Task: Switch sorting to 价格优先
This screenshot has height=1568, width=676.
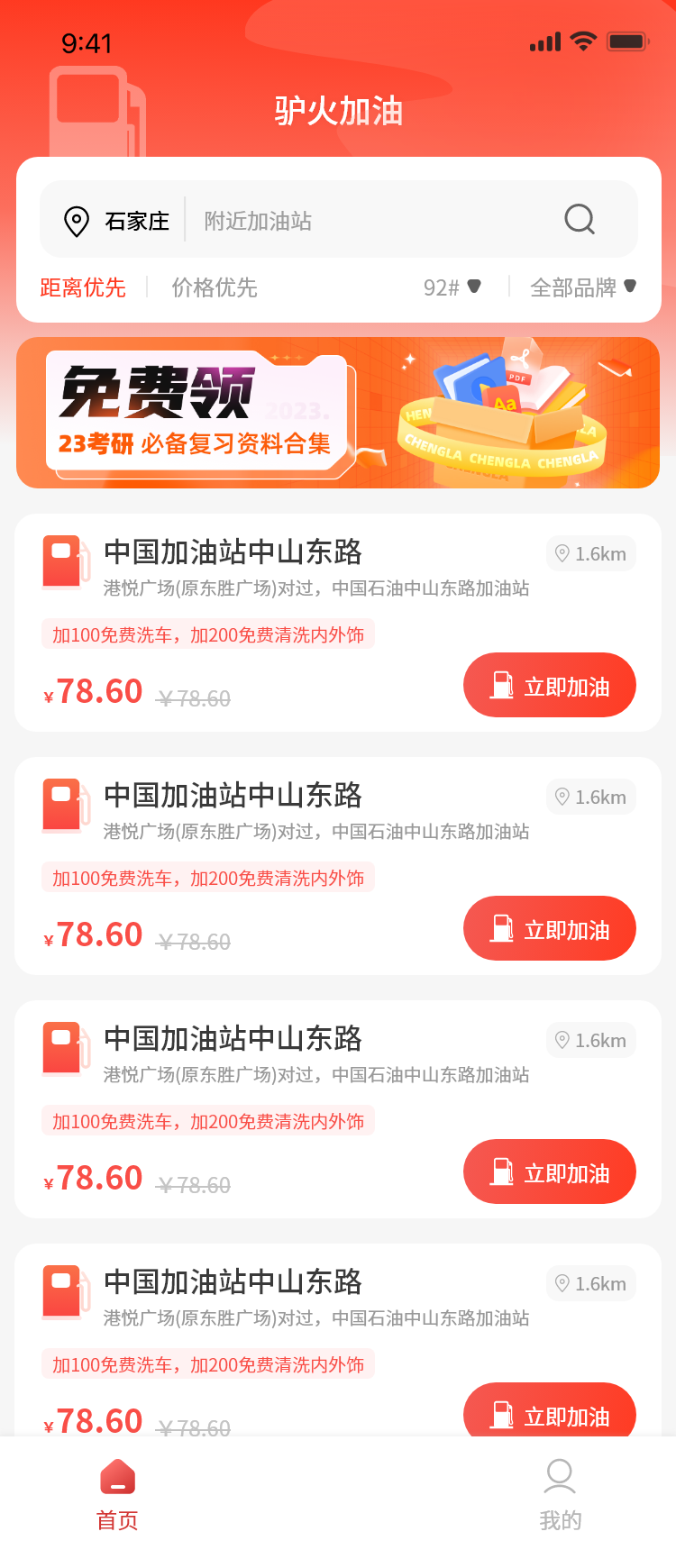Action: (x=215, y=287)
